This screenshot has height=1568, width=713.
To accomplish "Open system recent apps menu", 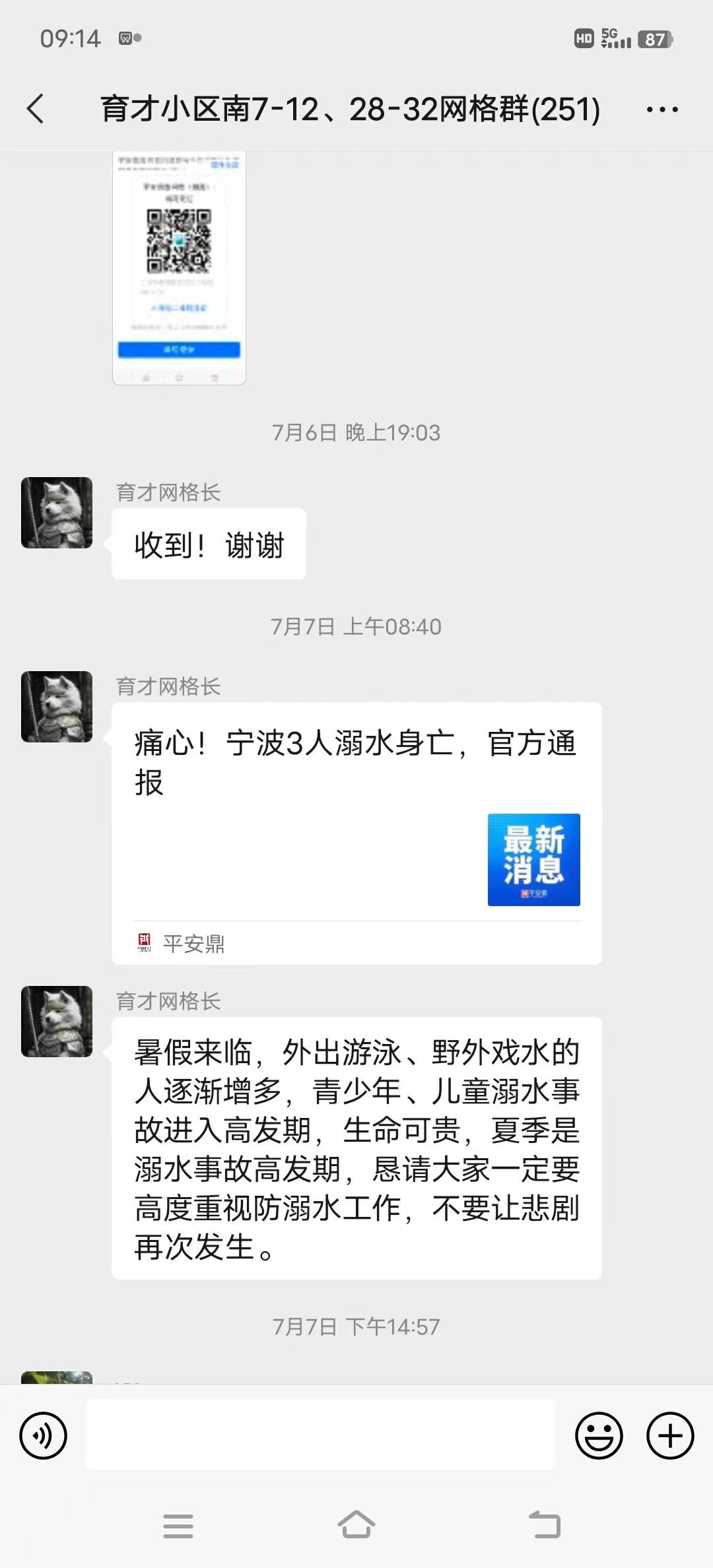I will (x=178, y=1525).
